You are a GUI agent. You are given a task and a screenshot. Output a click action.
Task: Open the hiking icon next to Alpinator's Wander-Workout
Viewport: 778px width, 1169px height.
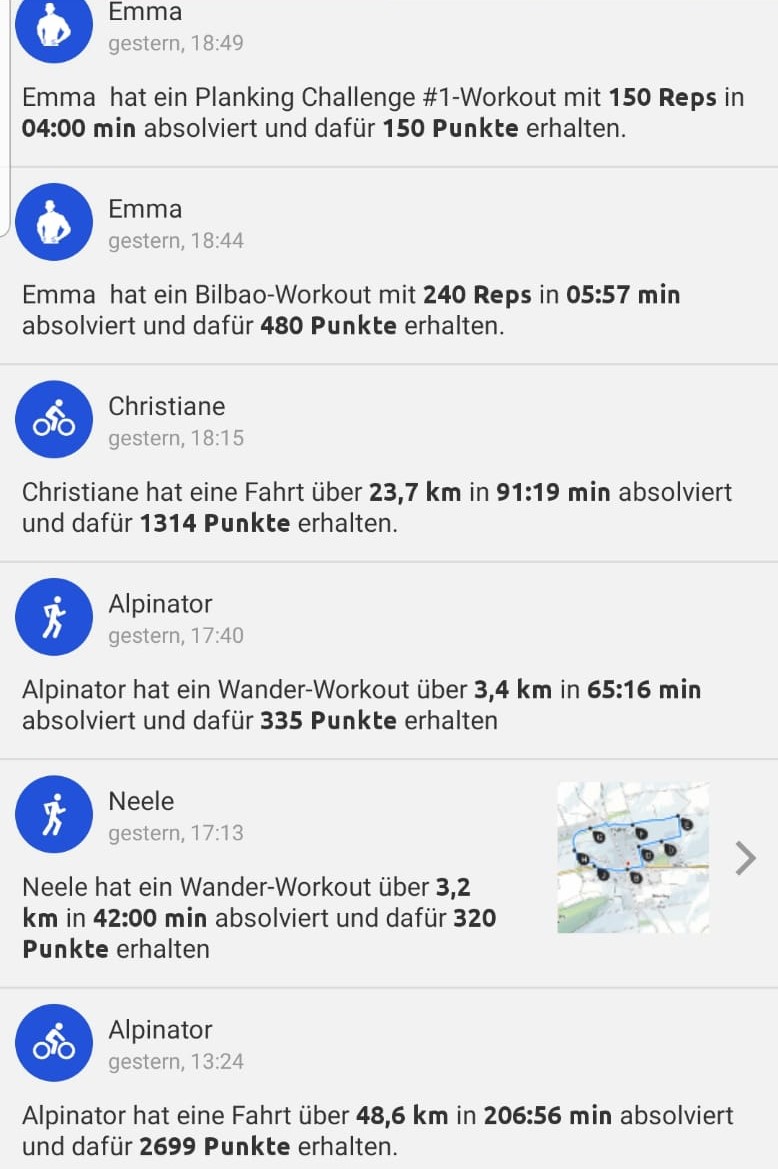(54, 617)
